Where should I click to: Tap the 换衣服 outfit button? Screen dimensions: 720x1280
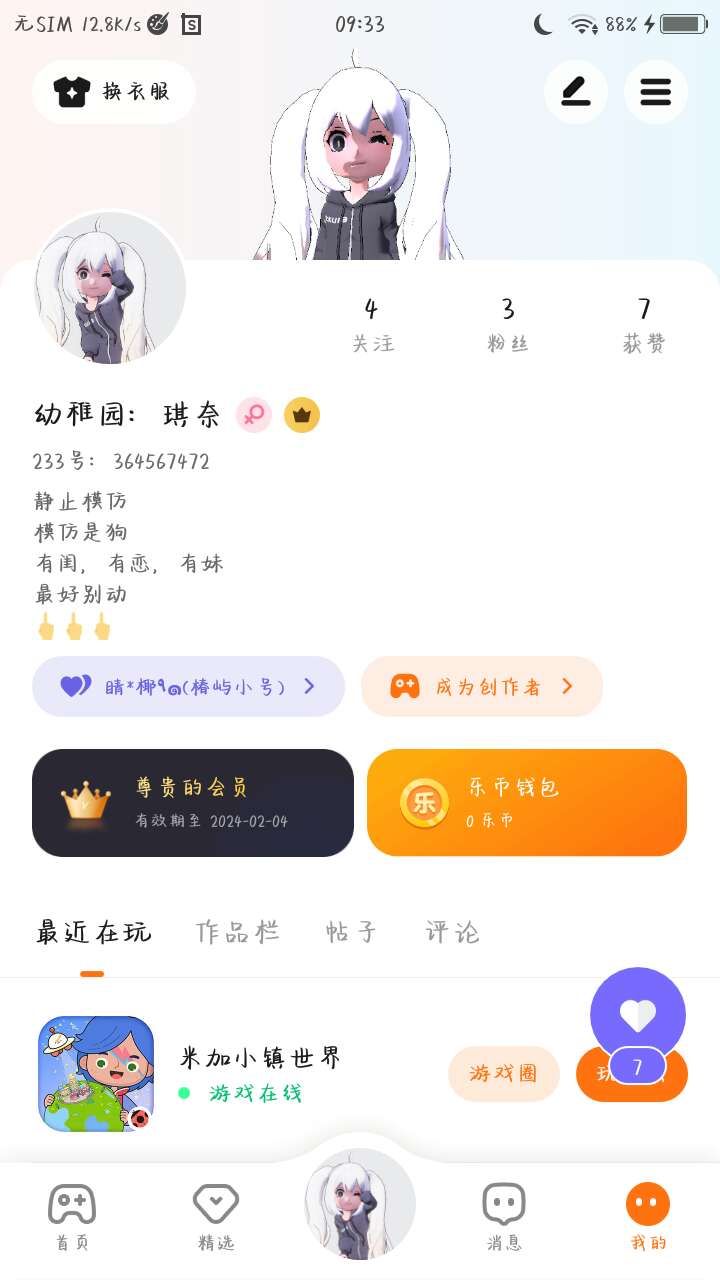pyautogui.click(x=113, y=92)
